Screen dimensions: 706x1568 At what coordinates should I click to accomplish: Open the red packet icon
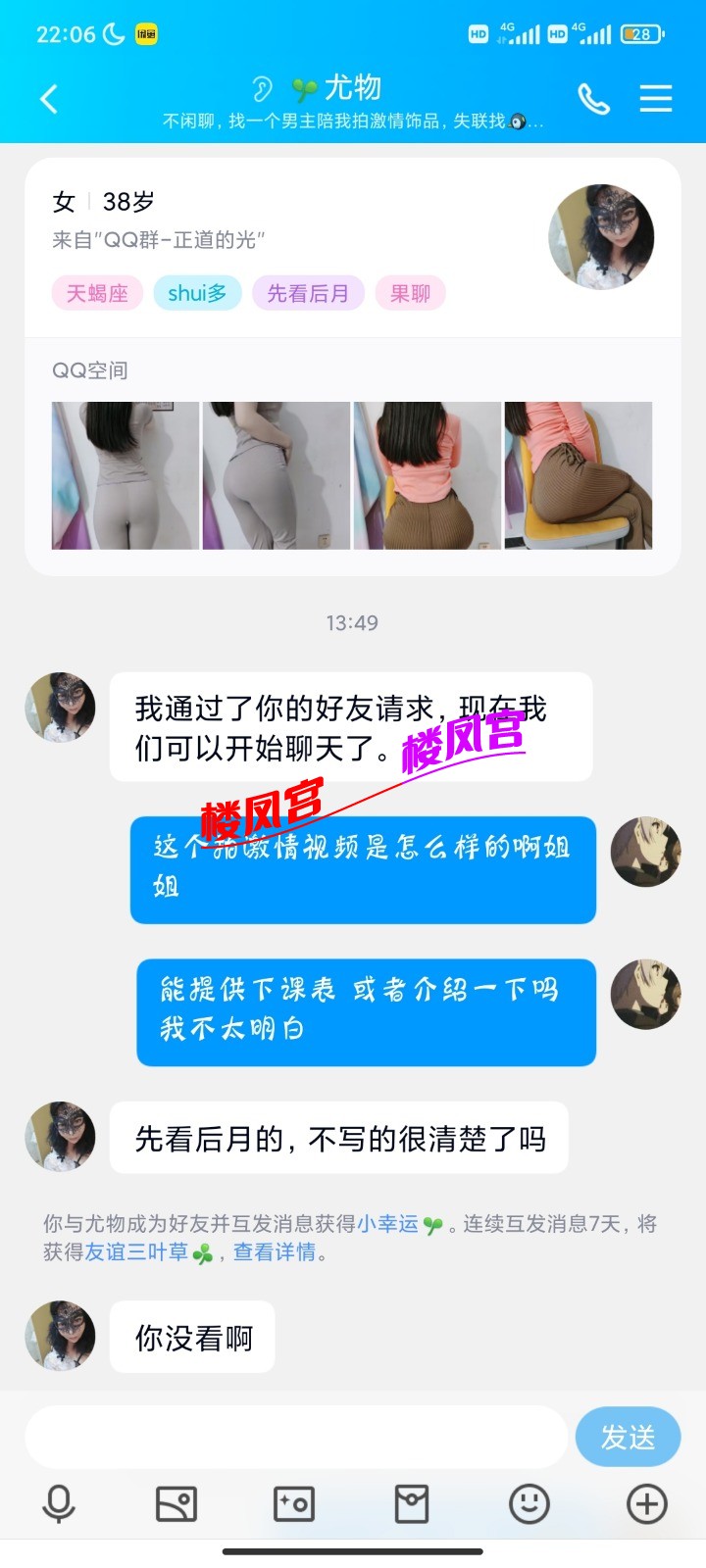tap(411, 1502)
